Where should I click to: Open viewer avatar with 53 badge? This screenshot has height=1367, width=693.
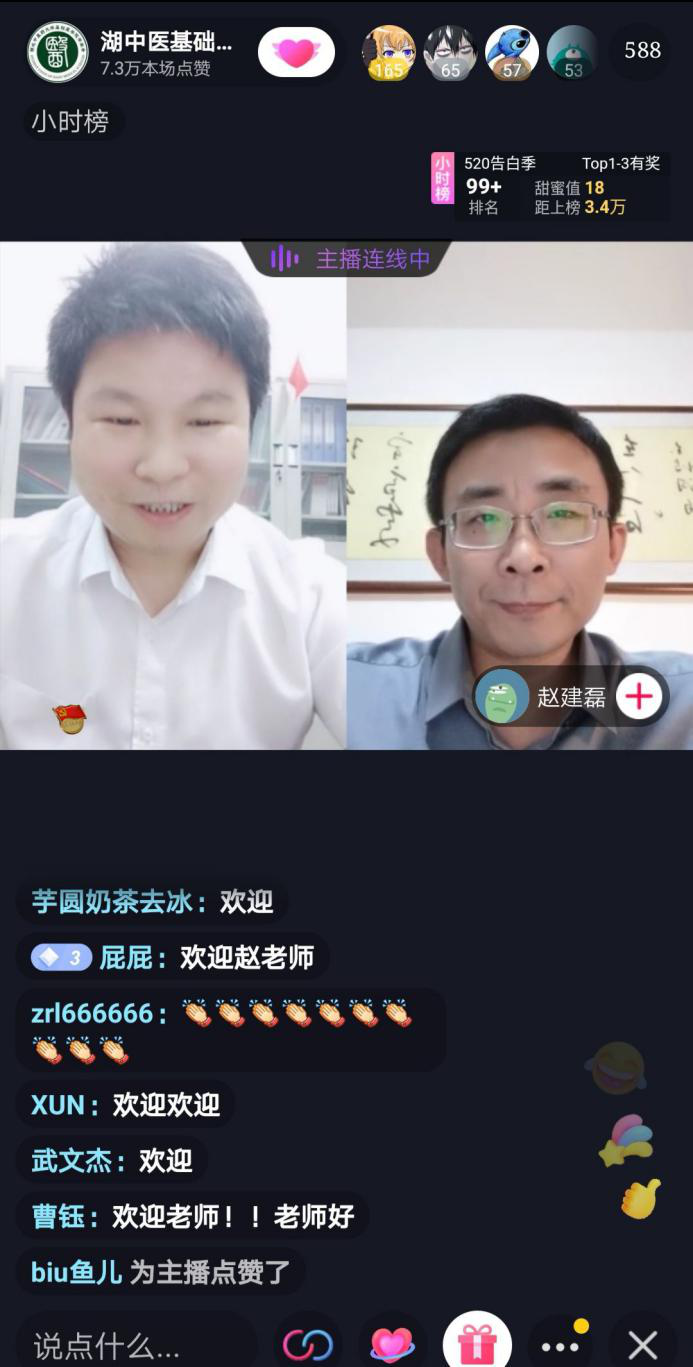click(x=573, y=52)
